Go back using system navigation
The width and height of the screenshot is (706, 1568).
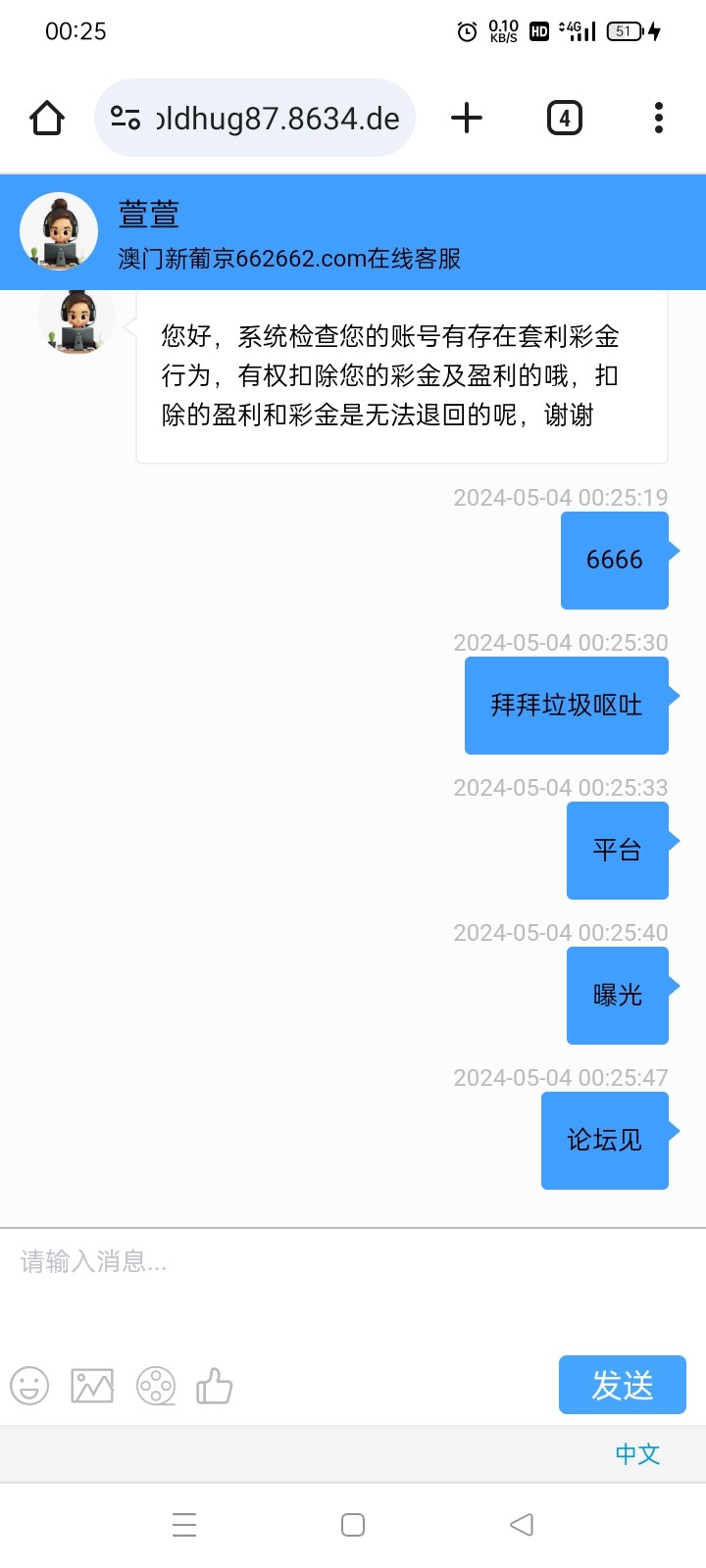522,1525
